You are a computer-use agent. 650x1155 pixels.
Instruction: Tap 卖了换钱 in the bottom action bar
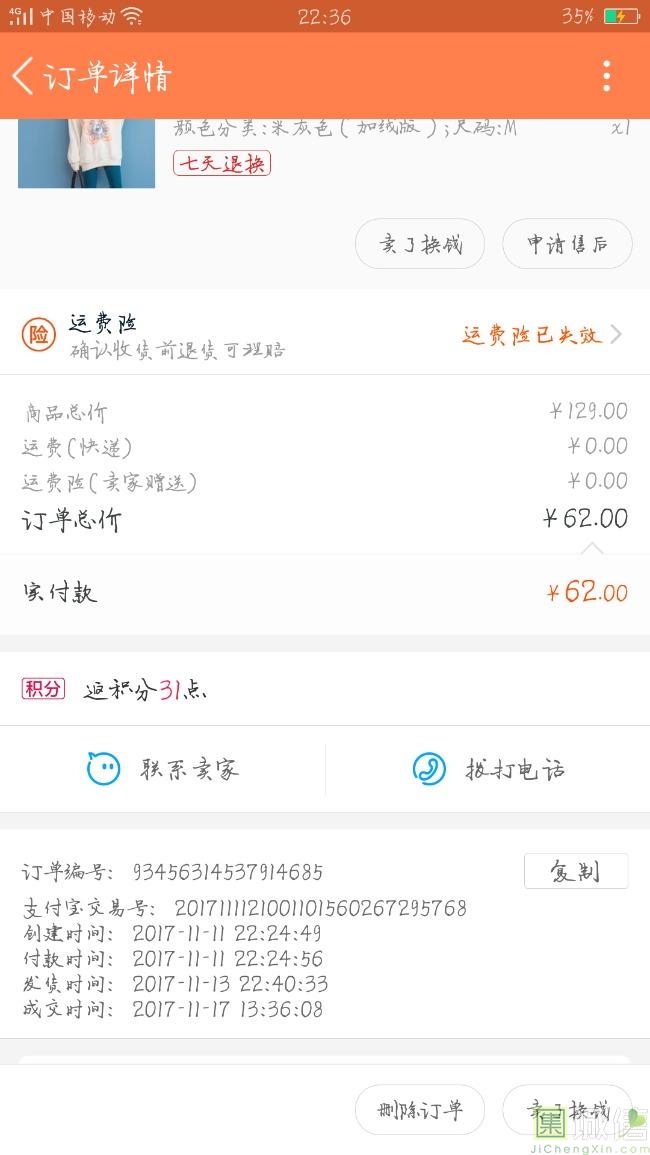pyautogui.click(x=567, y=1109)
